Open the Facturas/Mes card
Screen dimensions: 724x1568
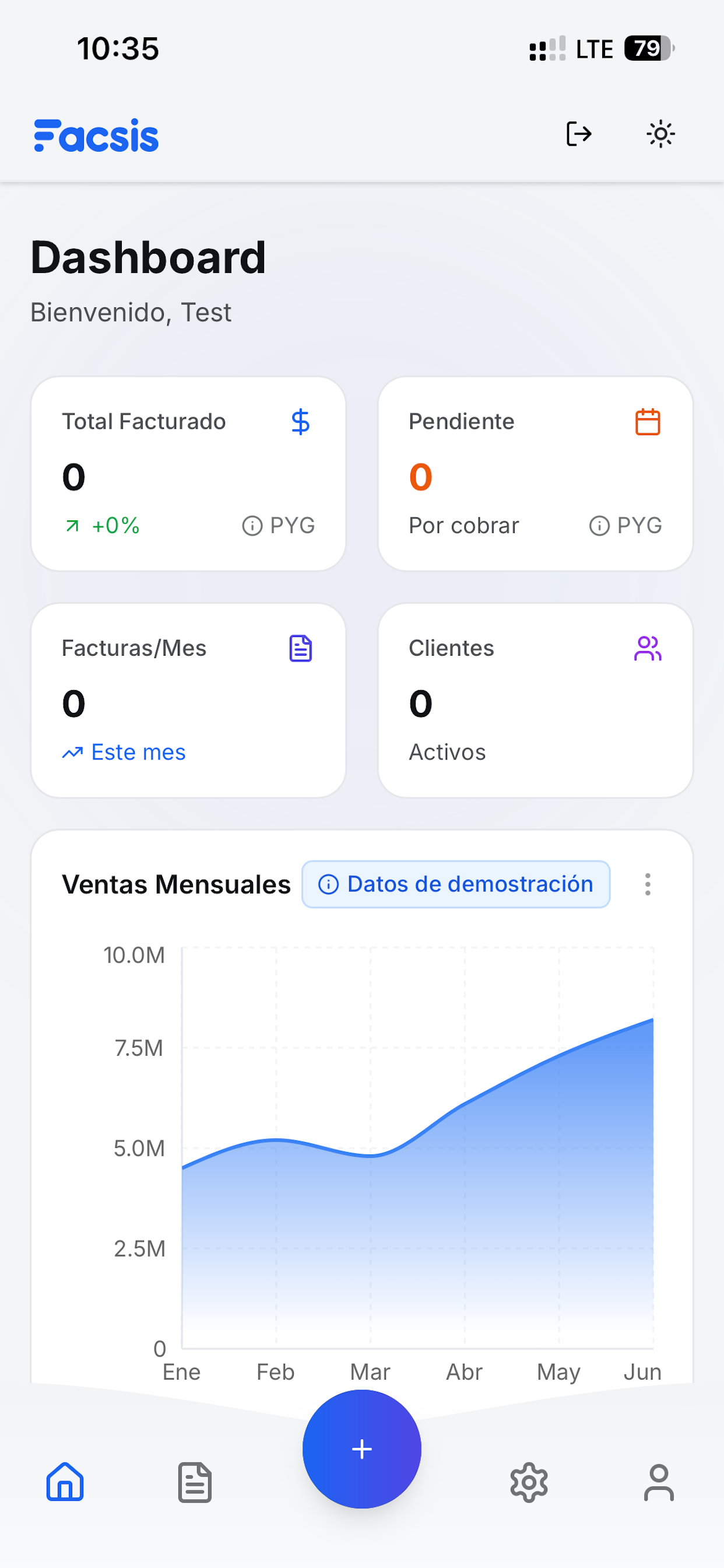pyautogui.click(x=188, y=700)
